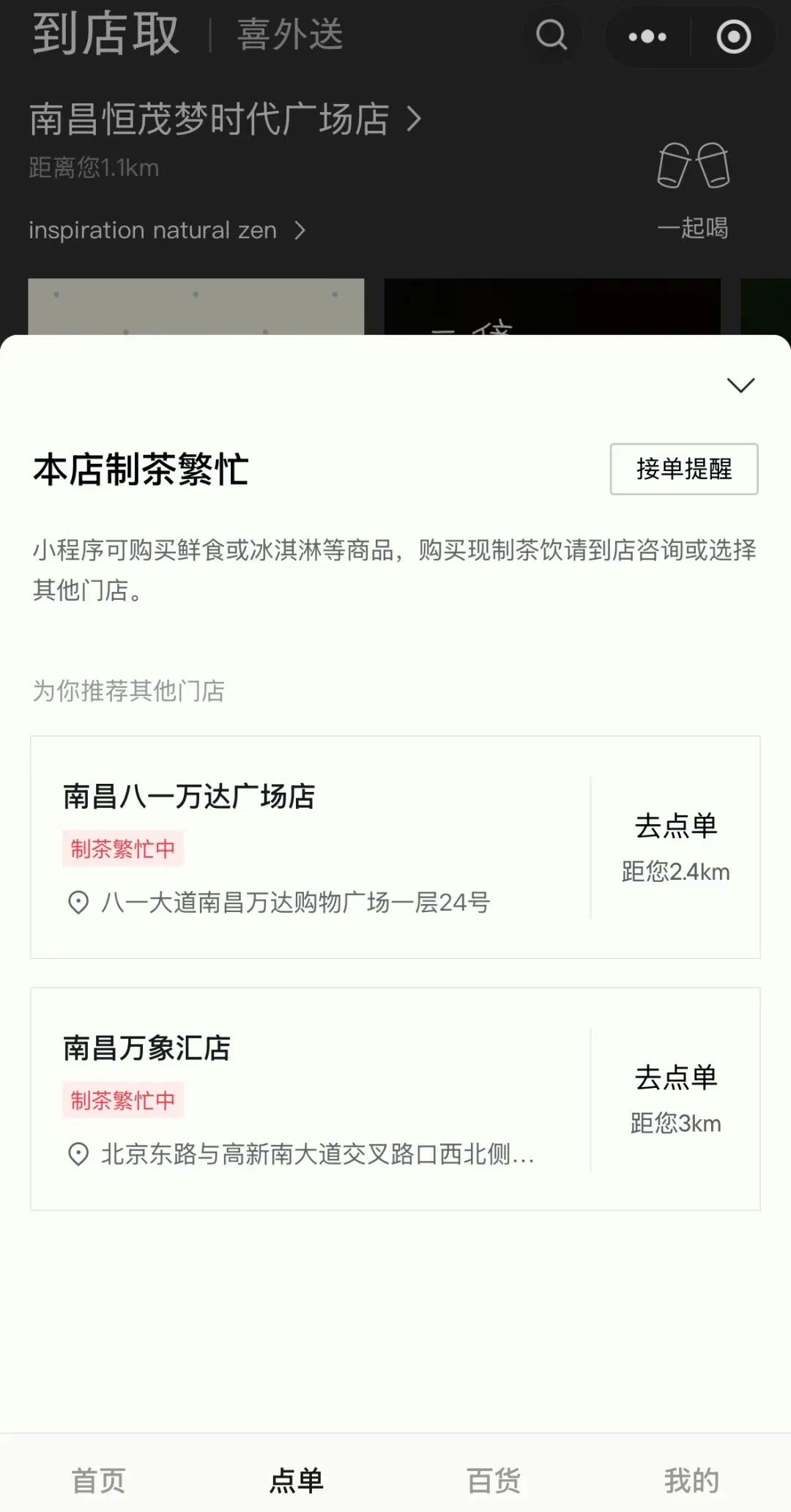Collapse the busy-store sheet with the chevron
The height and width of the screenshot is (1512, 791).
tap(740, 385)
